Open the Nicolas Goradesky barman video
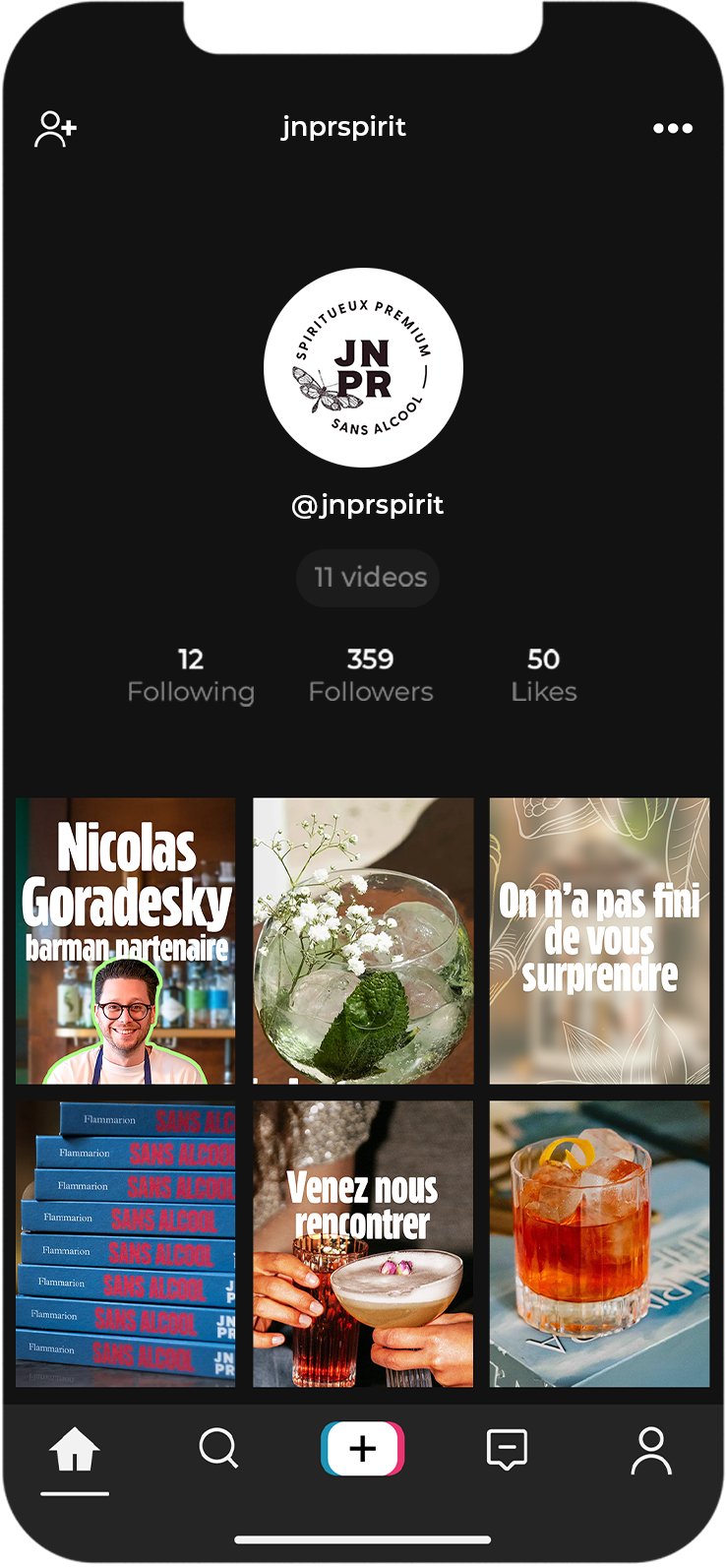The height and width of the screenshot is (1568, 726). [x=126, y=940]
